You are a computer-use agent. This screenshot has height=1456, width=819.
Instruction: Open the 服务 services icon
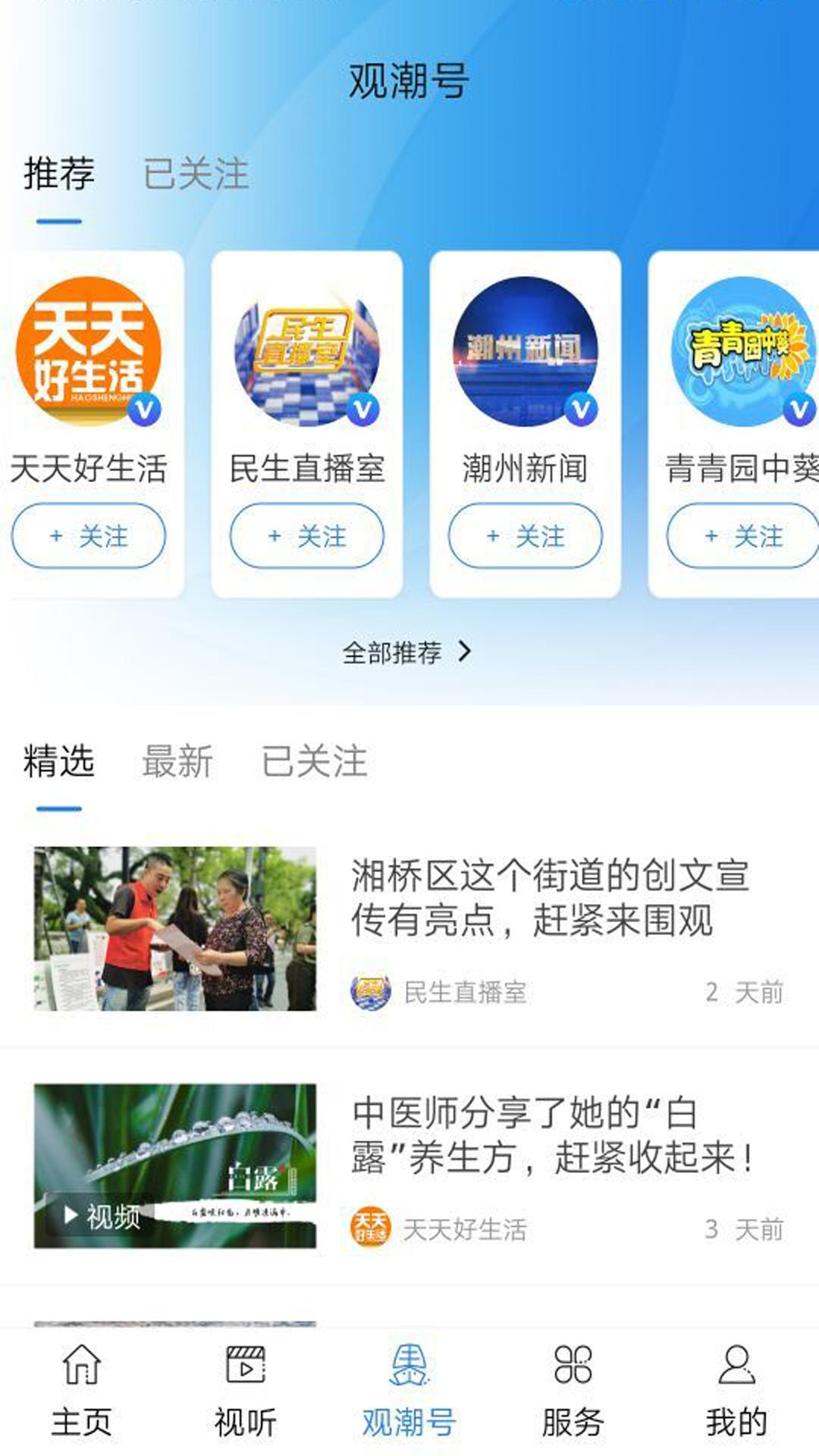573,1380
